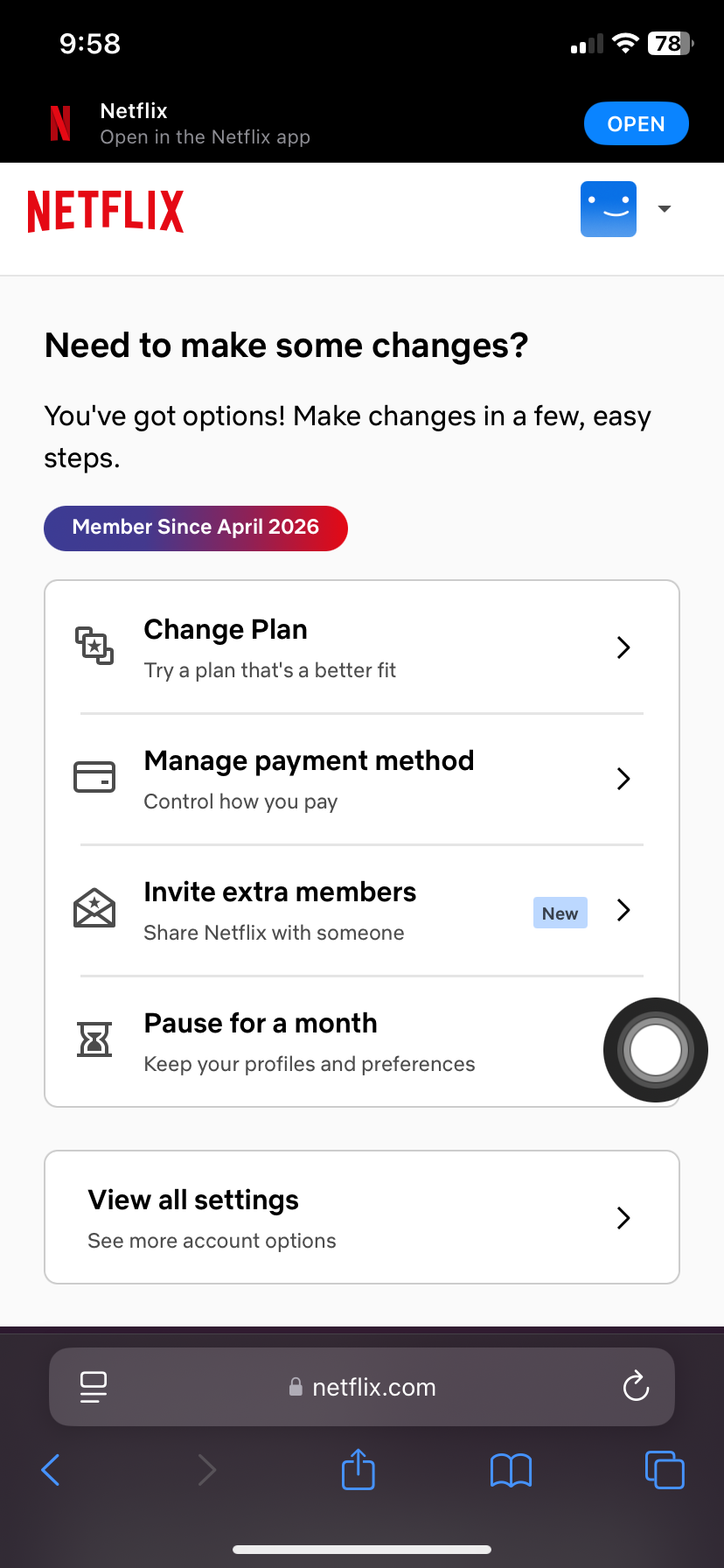Reload the netflix.com page
Screen dimensions: 724x1568
tap(636, 1387)
